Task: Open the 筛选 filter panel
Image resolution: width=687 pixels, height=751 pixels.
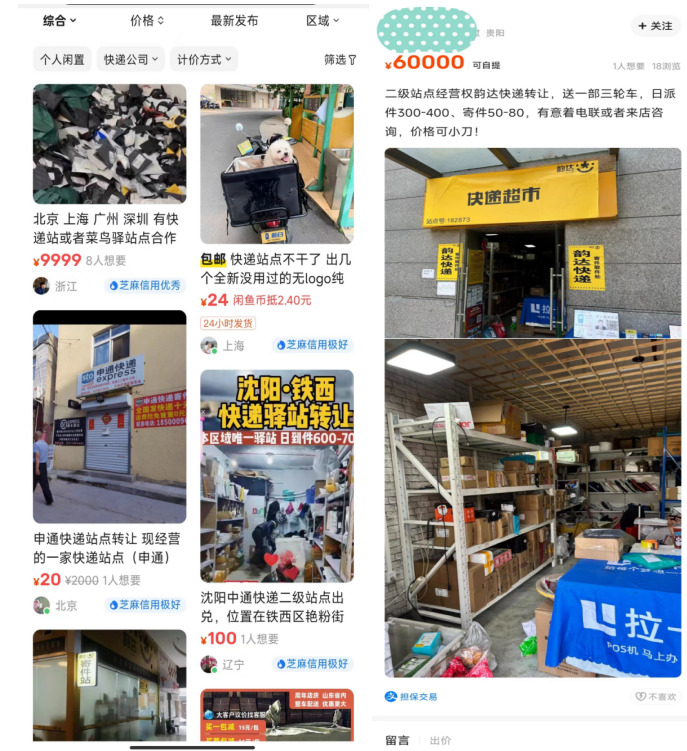Action: pos(339,59)
